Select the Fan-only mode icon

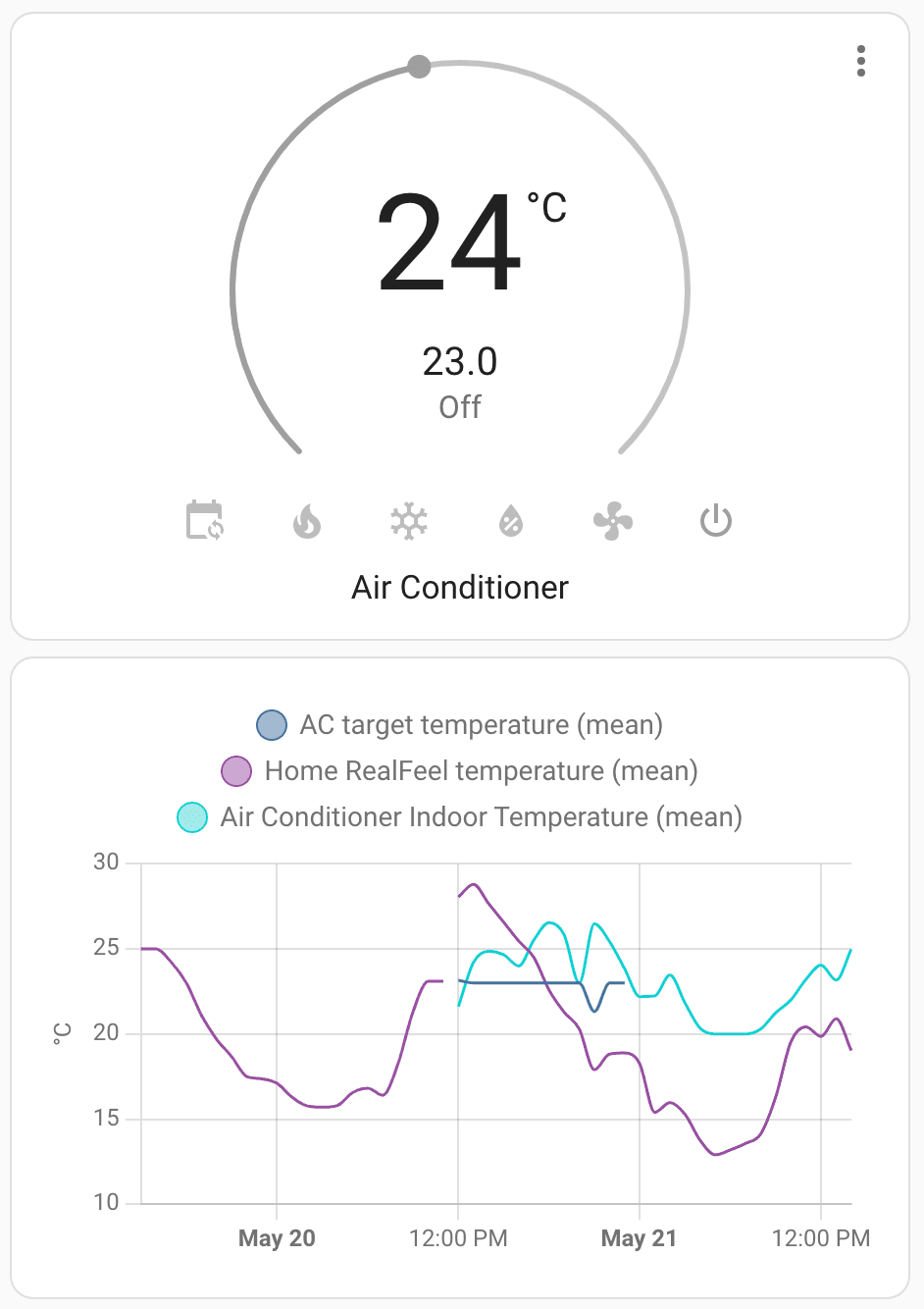point(612,520)
